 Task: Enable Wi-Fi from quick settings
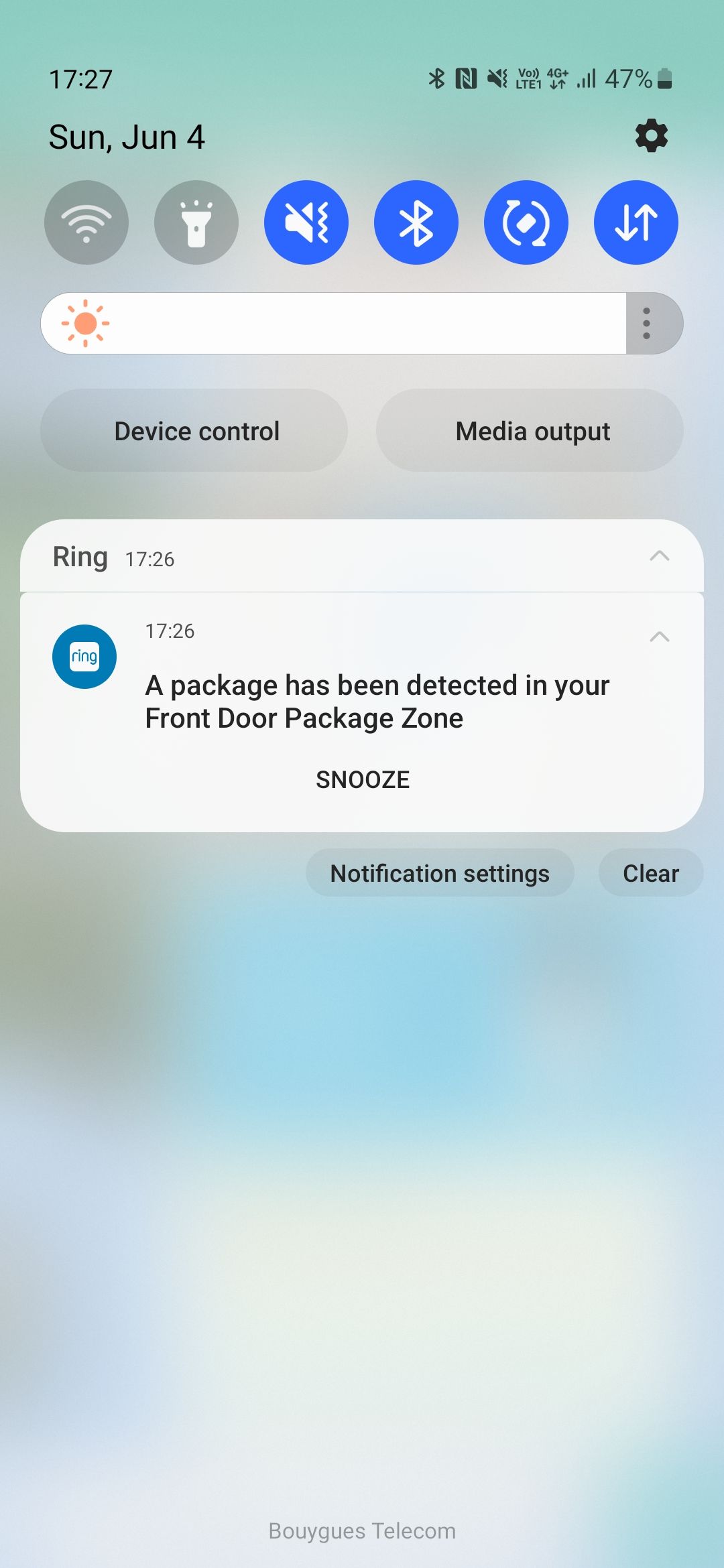pyautogui.click(x=86, y=222)
